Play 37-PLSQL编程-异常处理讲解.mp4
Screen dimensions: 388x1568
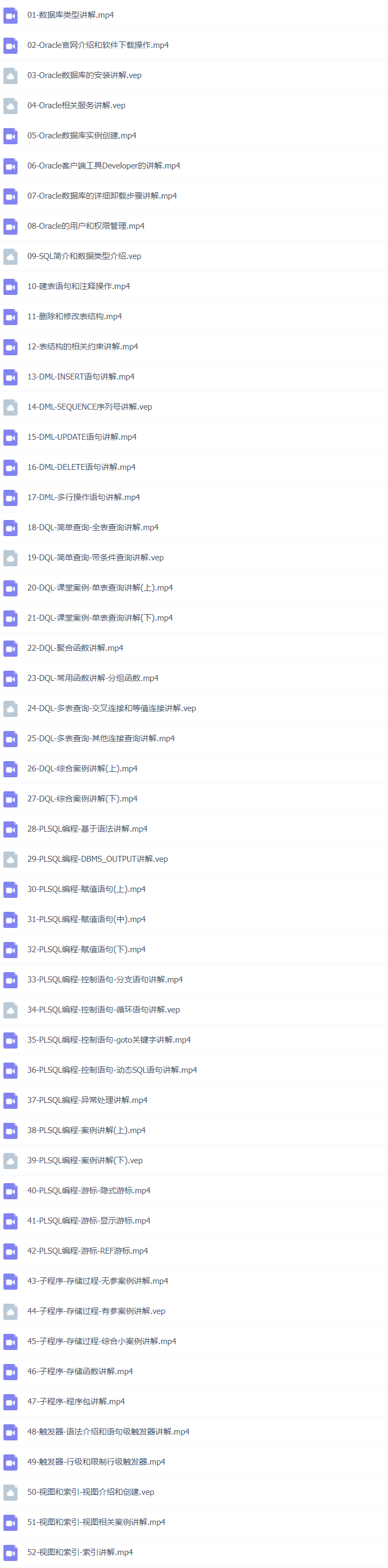click(x=87, y=1101)
